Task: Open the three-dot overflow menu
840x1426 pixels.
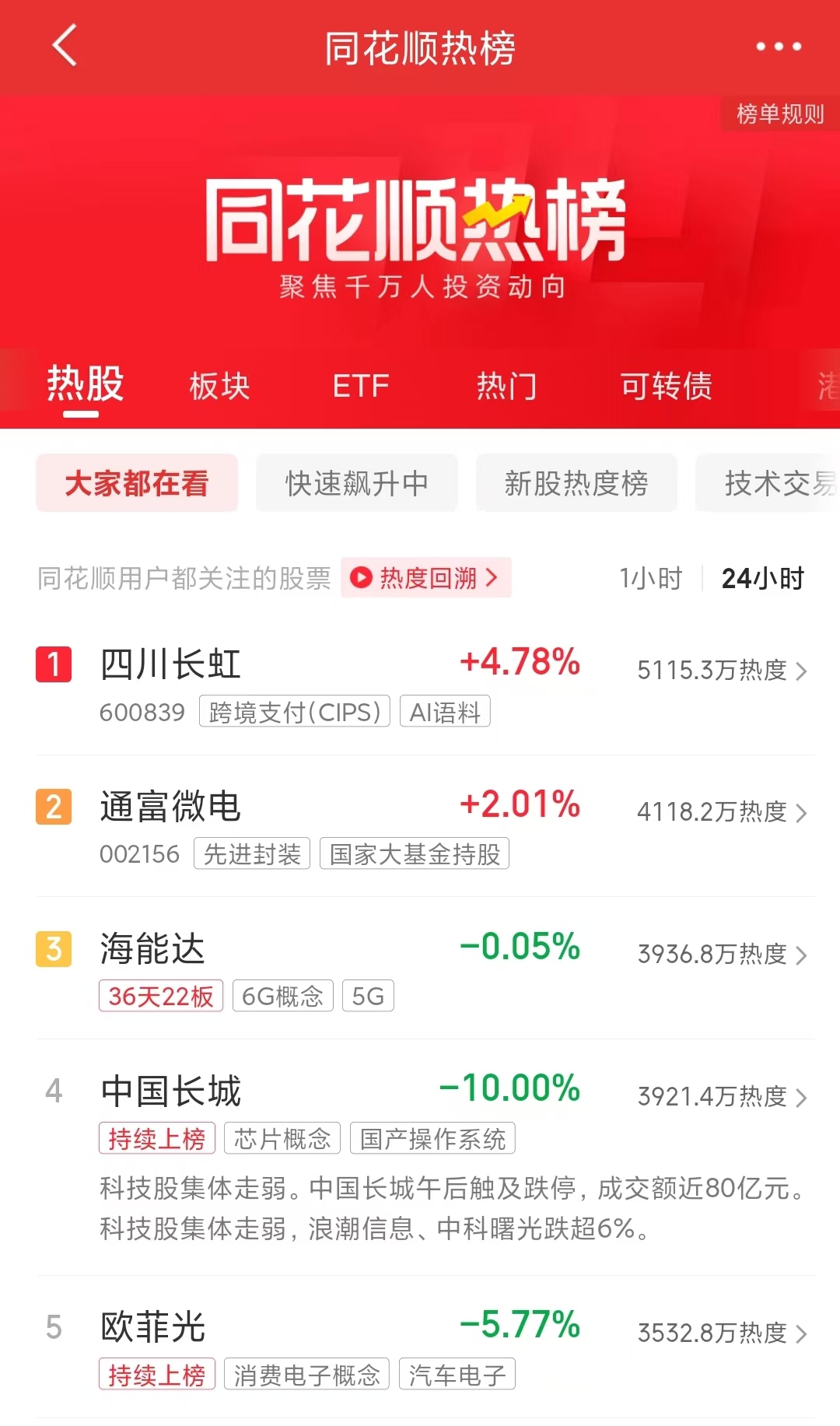Action: point(779,47)
